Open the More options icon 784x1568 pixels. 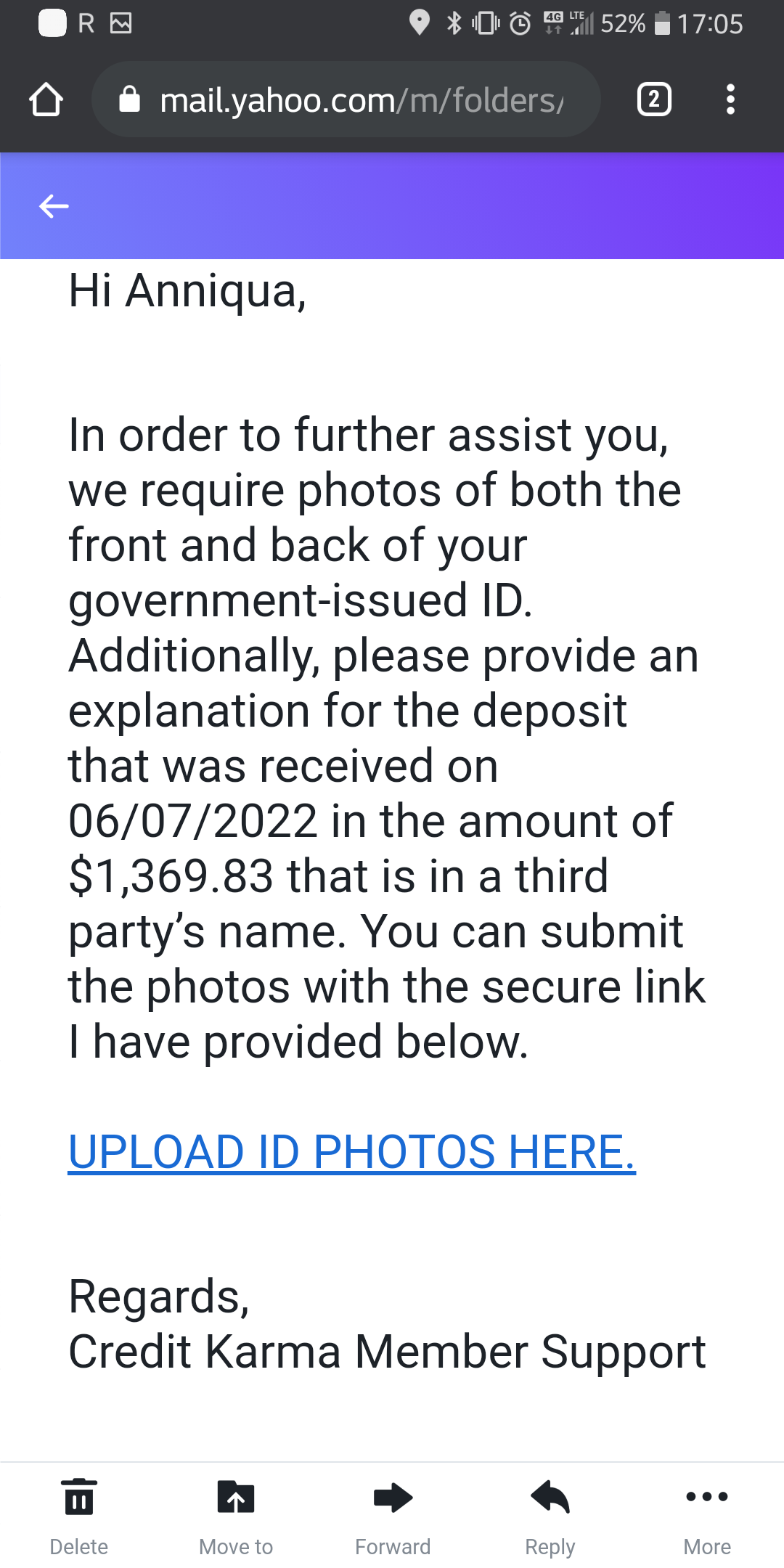[706, 1497]
